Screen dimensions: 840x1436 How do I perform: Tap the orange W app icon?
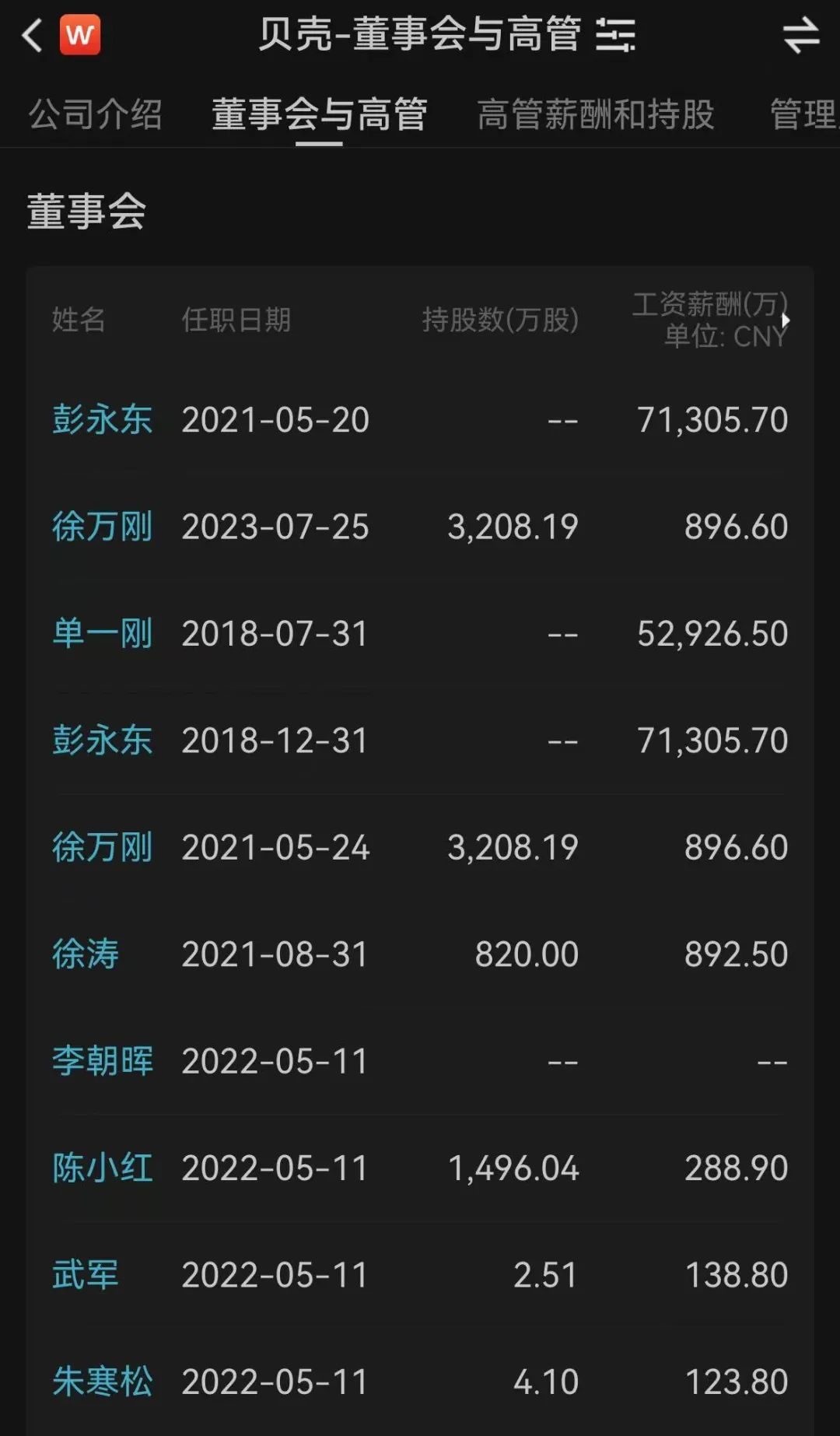tap(80, 35)
